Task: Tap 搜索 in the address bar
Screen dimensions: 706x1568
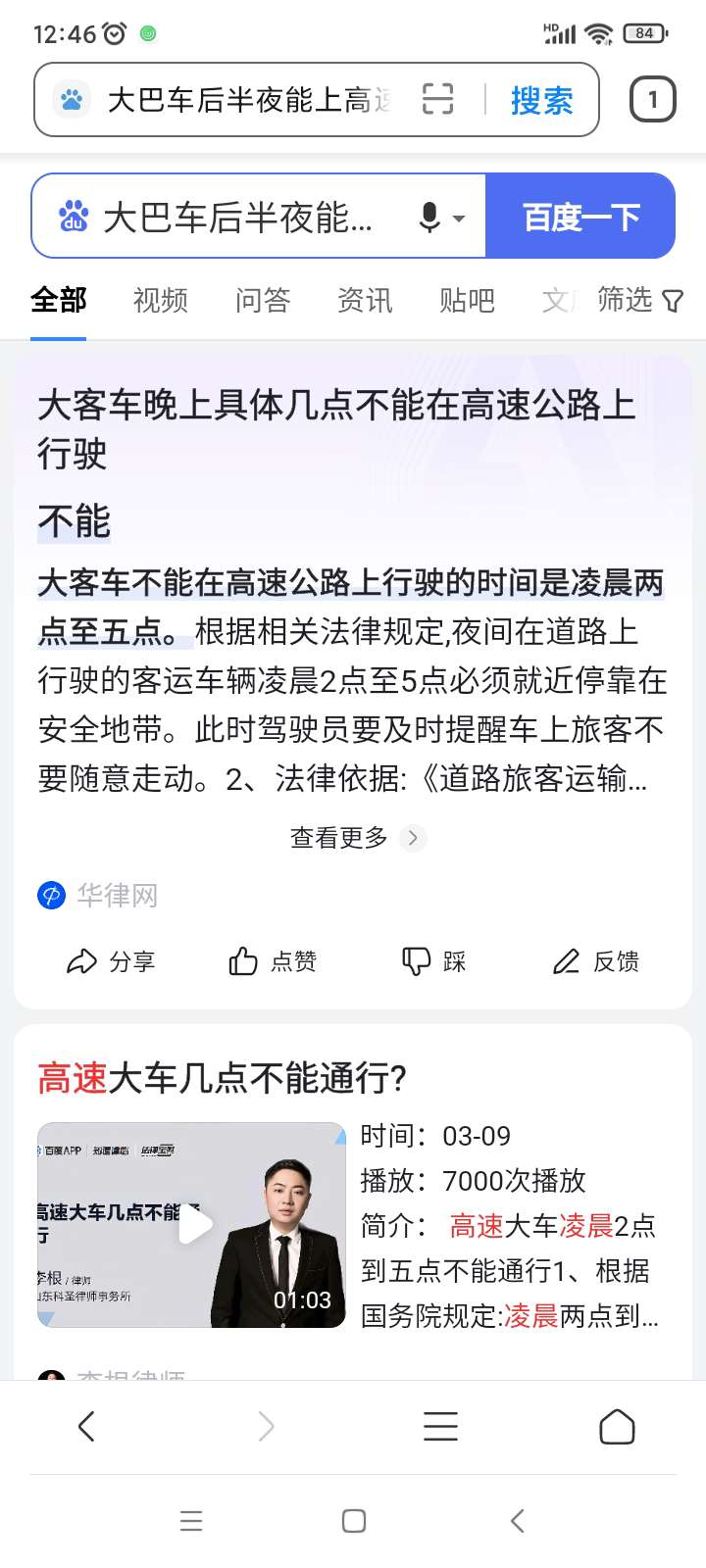Action: point(541,100)
